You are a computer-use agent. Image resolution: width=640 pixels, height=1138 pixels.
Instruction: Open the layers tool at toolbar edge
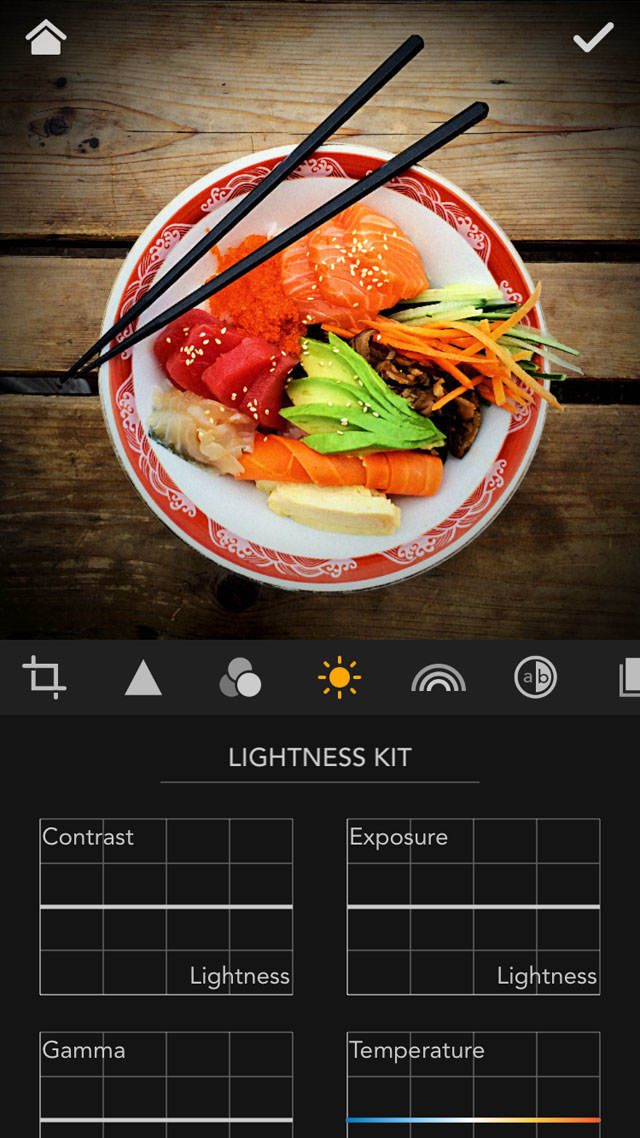(629, 677)
